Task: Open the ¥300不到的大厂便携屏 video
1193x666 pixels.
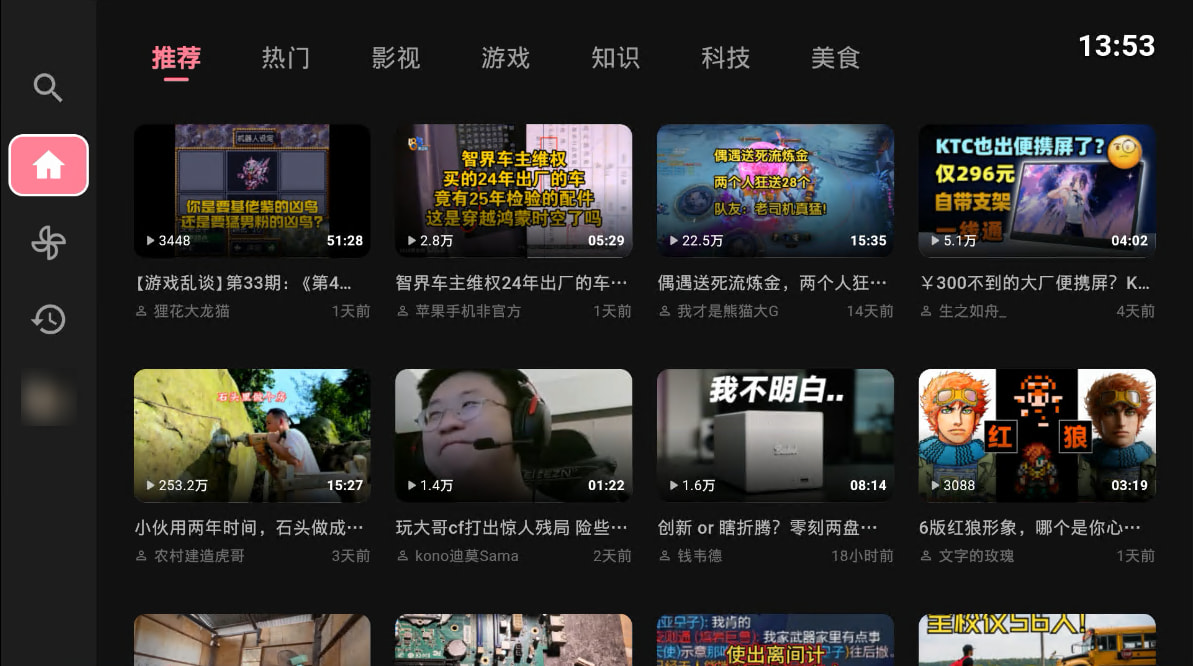Action: (1037, 191)
